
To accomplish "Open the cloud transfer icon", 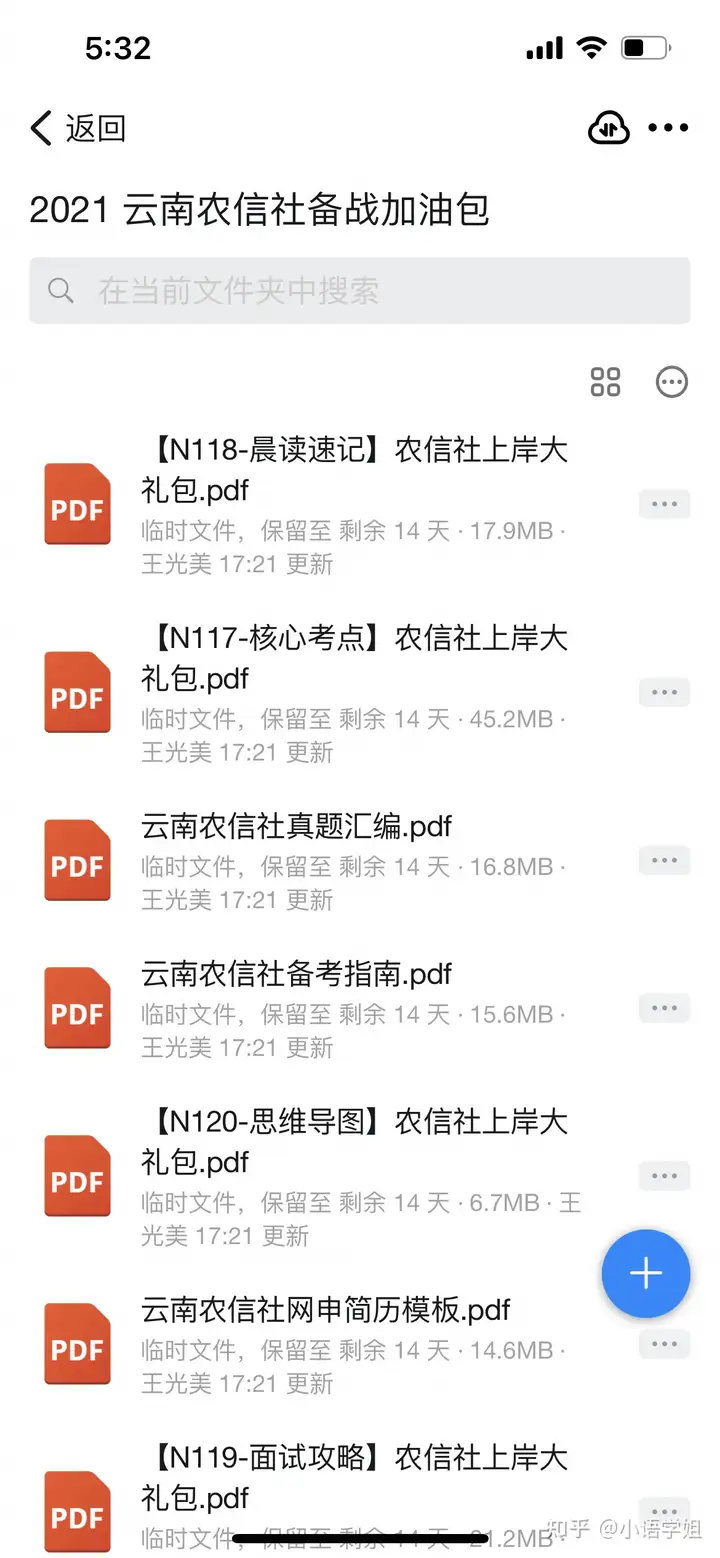I will click(x=608, y=128).
